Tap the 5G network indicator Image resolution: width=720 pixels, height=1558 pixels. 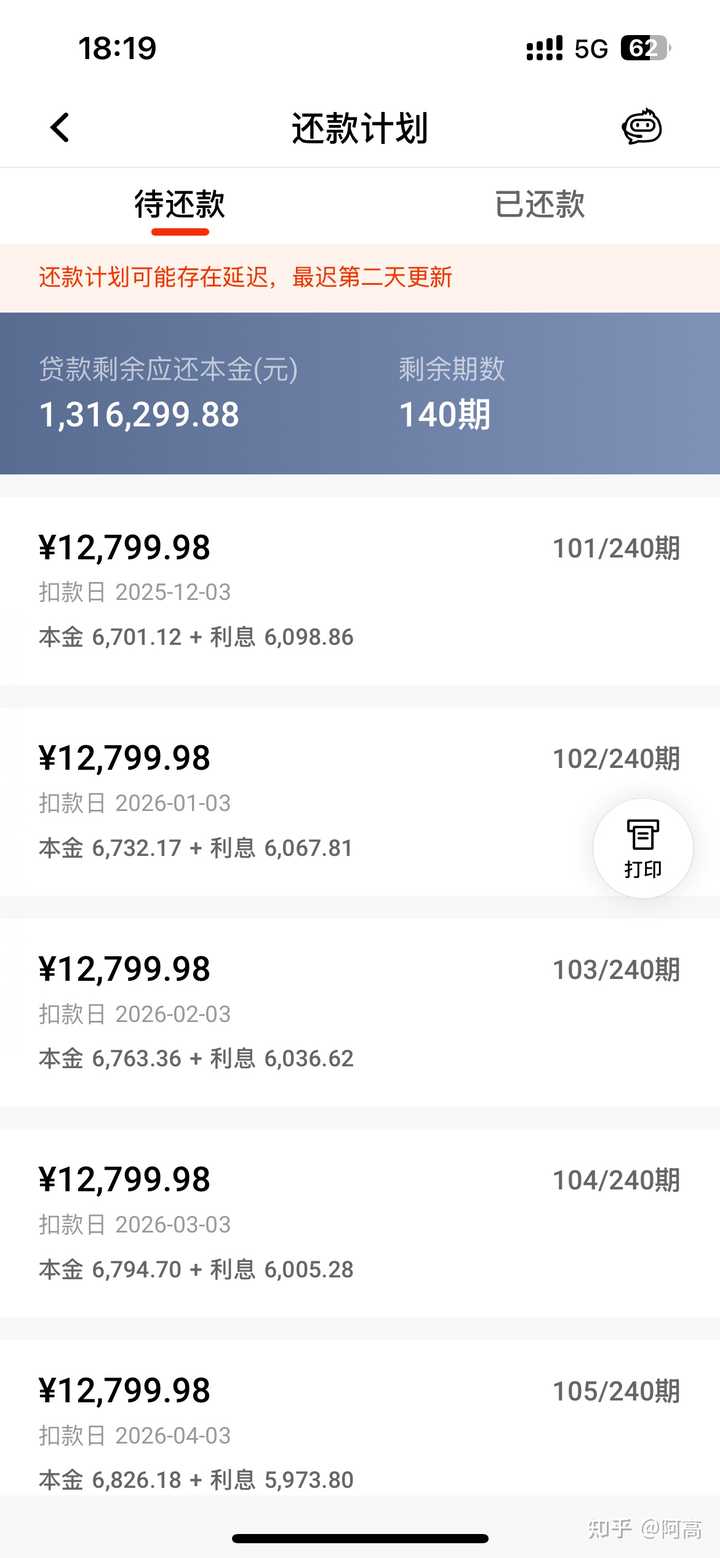click(x=592, y=48)
